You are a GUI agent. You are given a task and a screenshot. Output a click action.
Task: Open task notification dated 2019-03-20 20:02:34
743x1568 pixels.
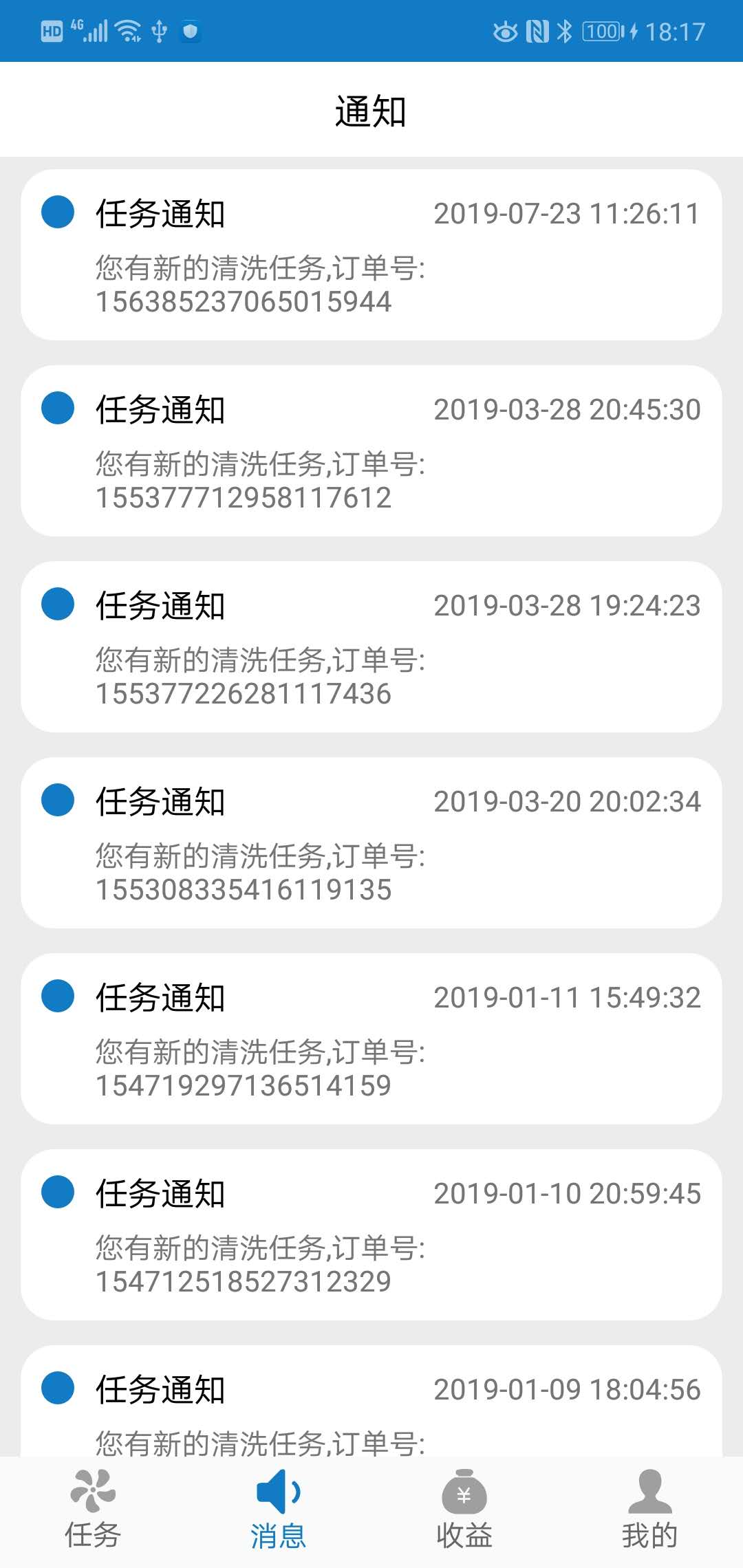click(371, 843)
